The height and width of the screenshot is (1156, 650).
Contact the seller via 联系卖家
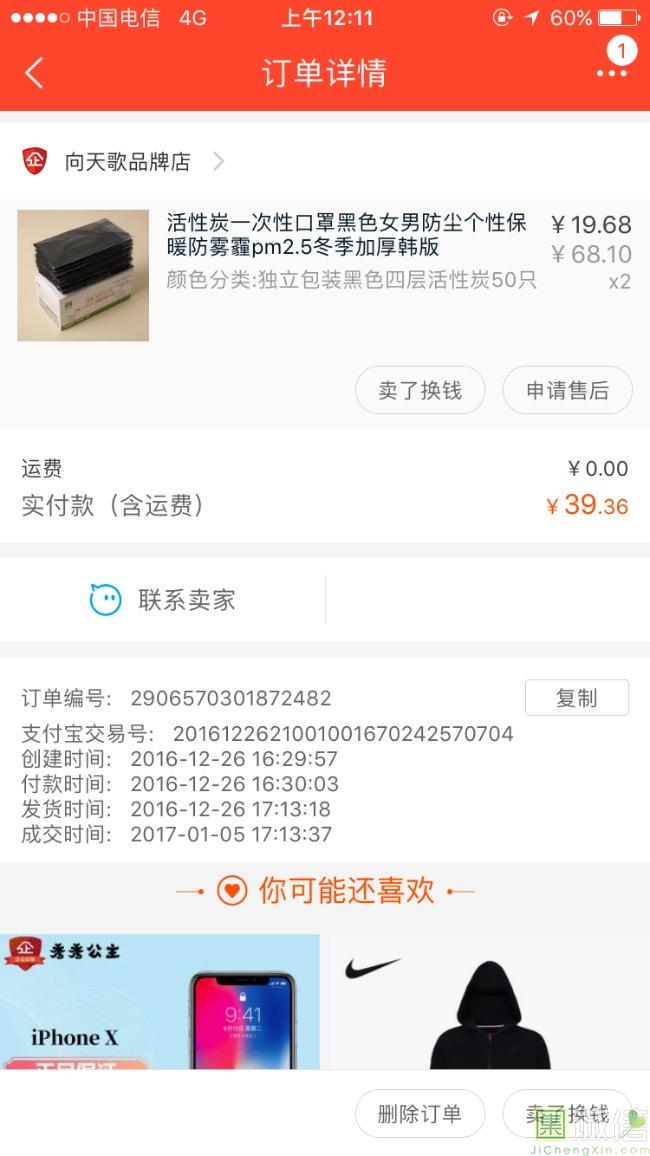(163, 600)
